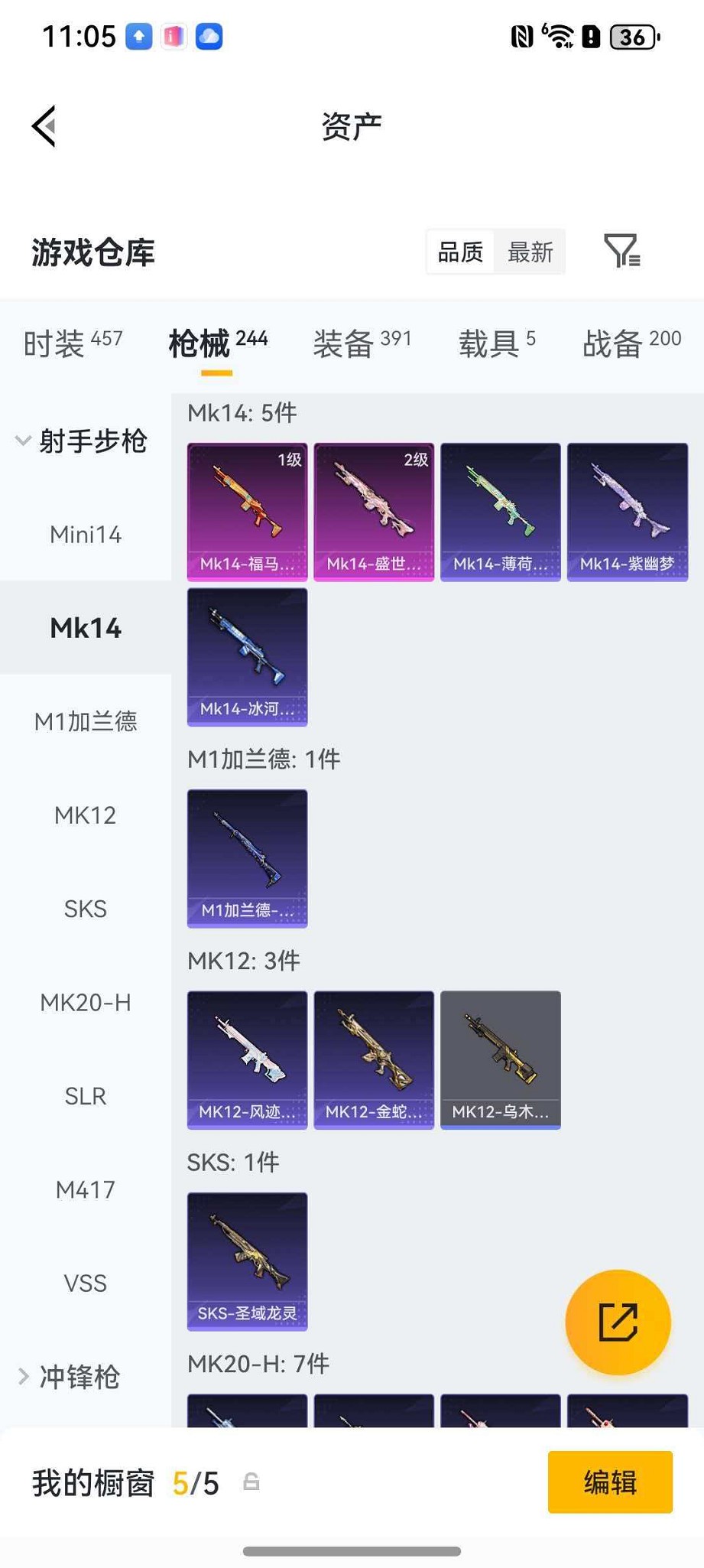Viewport: 704px width, 1568px height.
Task: Tap the orange share floating button
Action: [618, 1322]
